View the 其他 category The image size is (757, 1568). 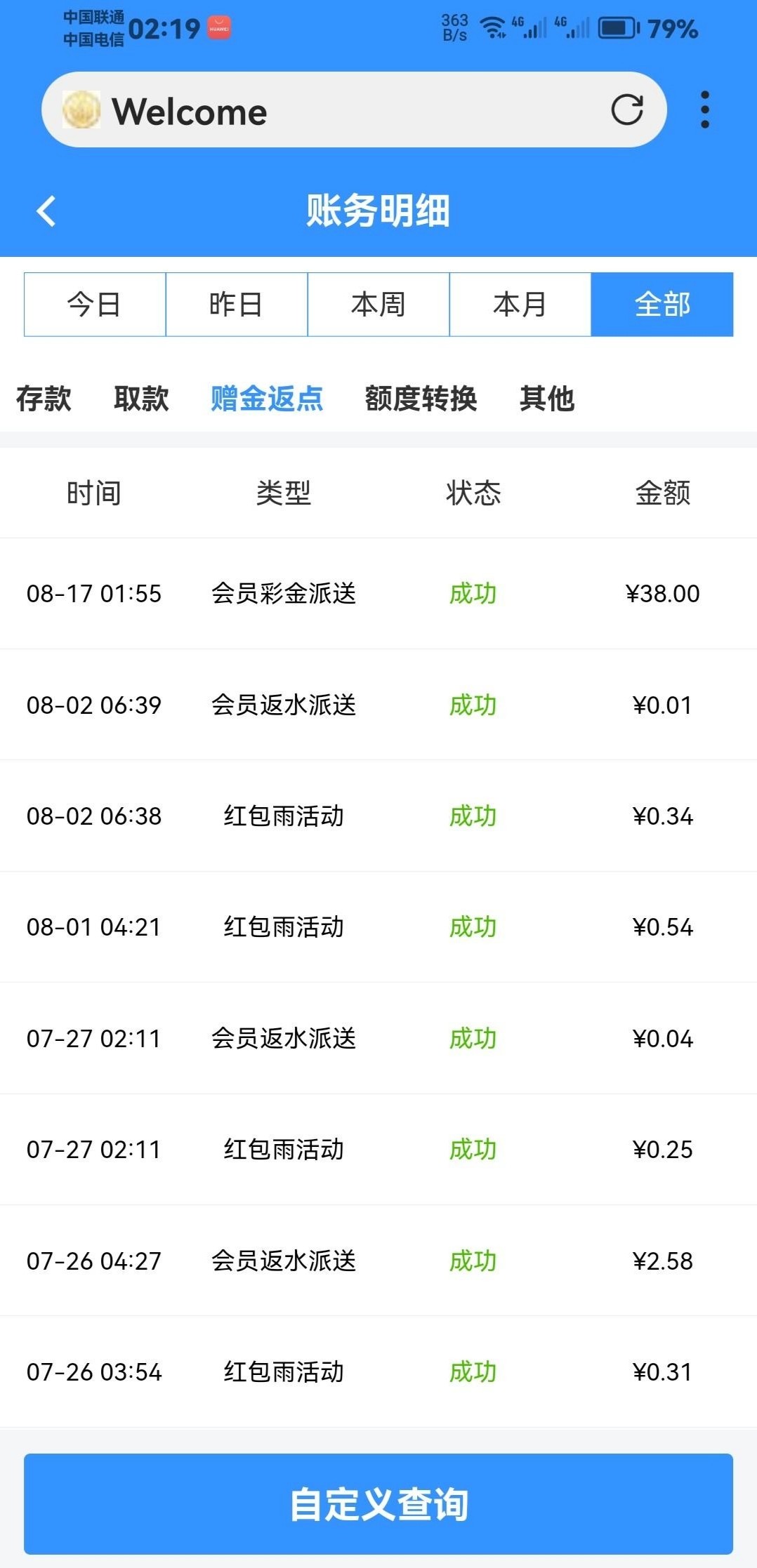coord(547,399)
